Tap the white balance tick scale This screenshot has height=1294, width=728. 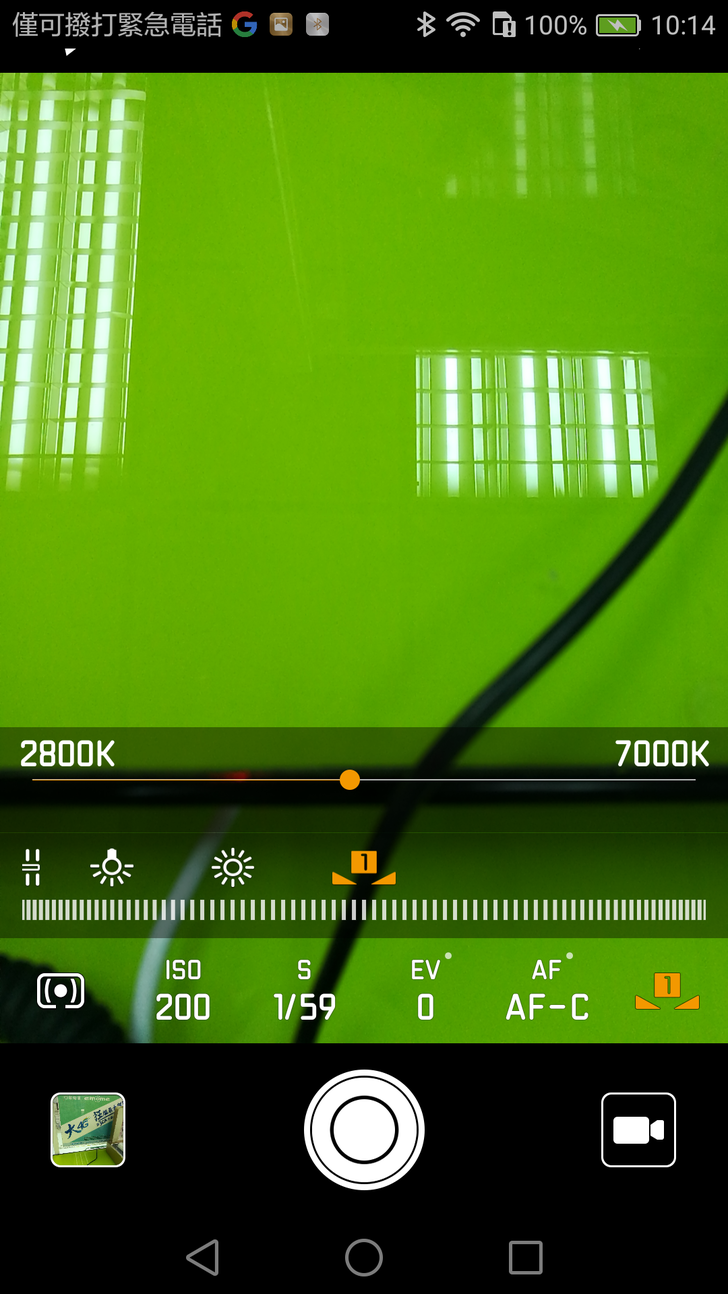(x=364, y=910)
